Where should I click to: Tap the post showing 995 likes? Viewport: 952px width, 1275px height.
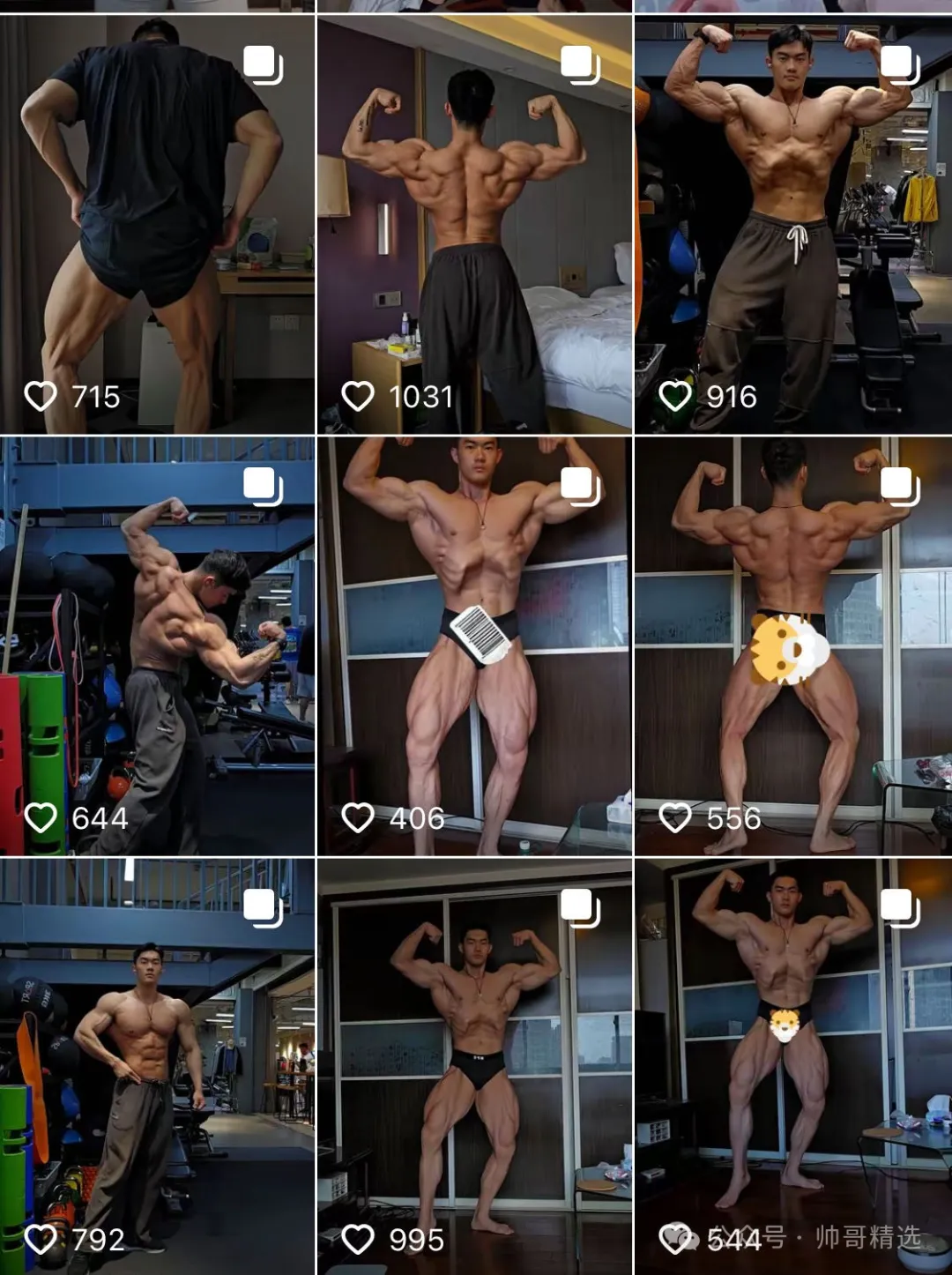(x=474, y=1067)
